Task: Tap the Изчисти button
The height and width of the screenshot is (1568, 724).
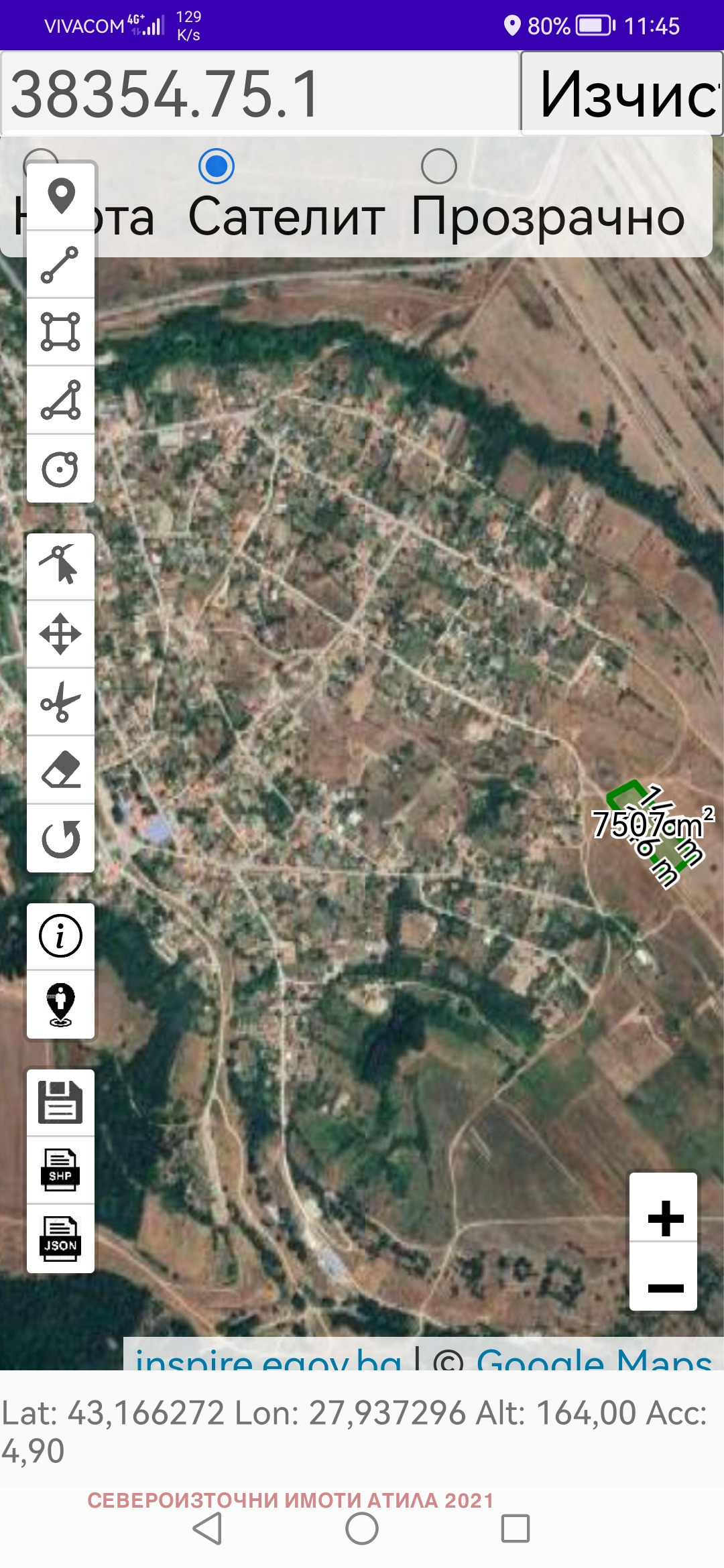Action: tap(622, 94)
